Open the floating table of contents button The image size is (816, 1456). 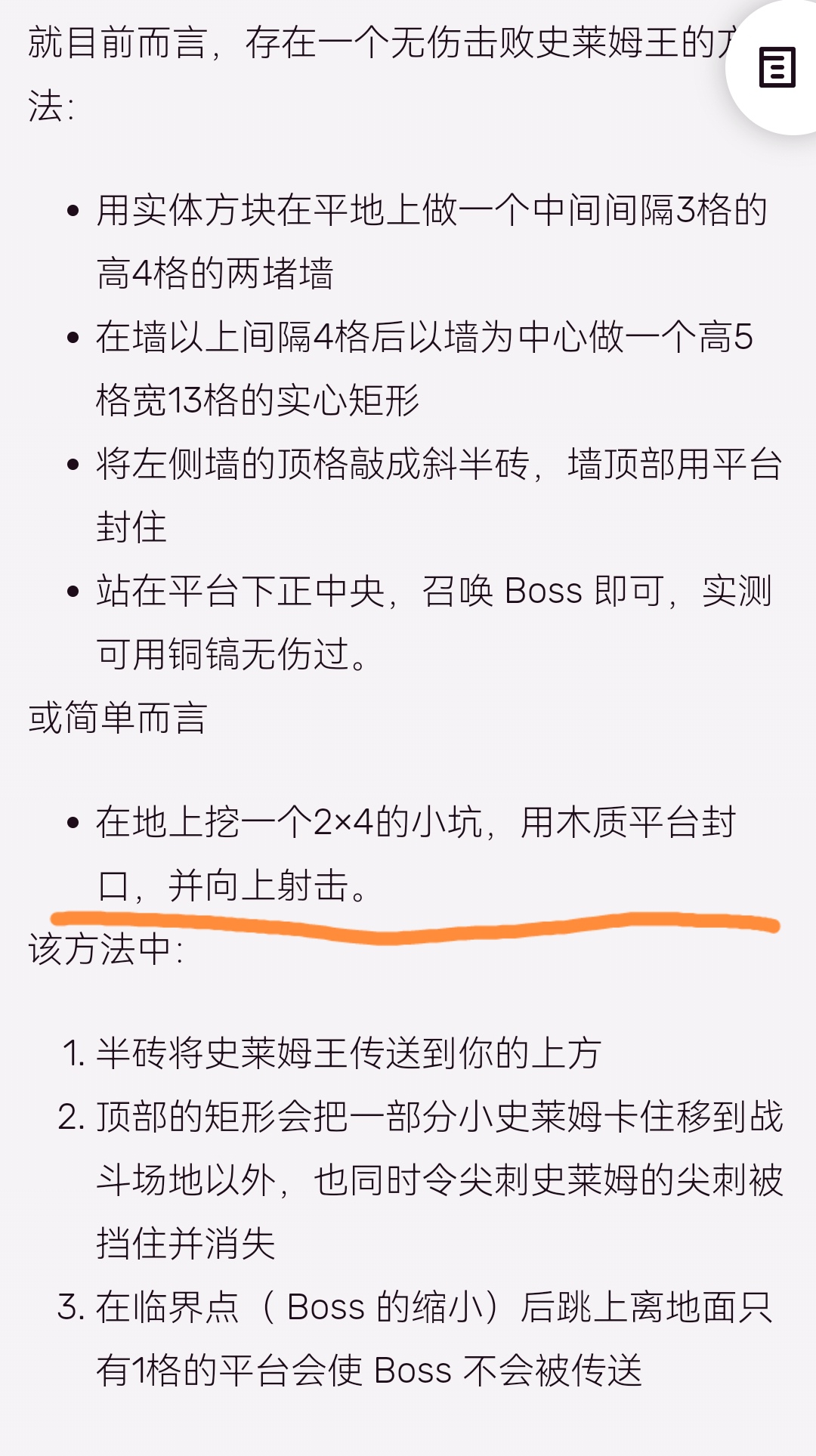tap(777, 68)
